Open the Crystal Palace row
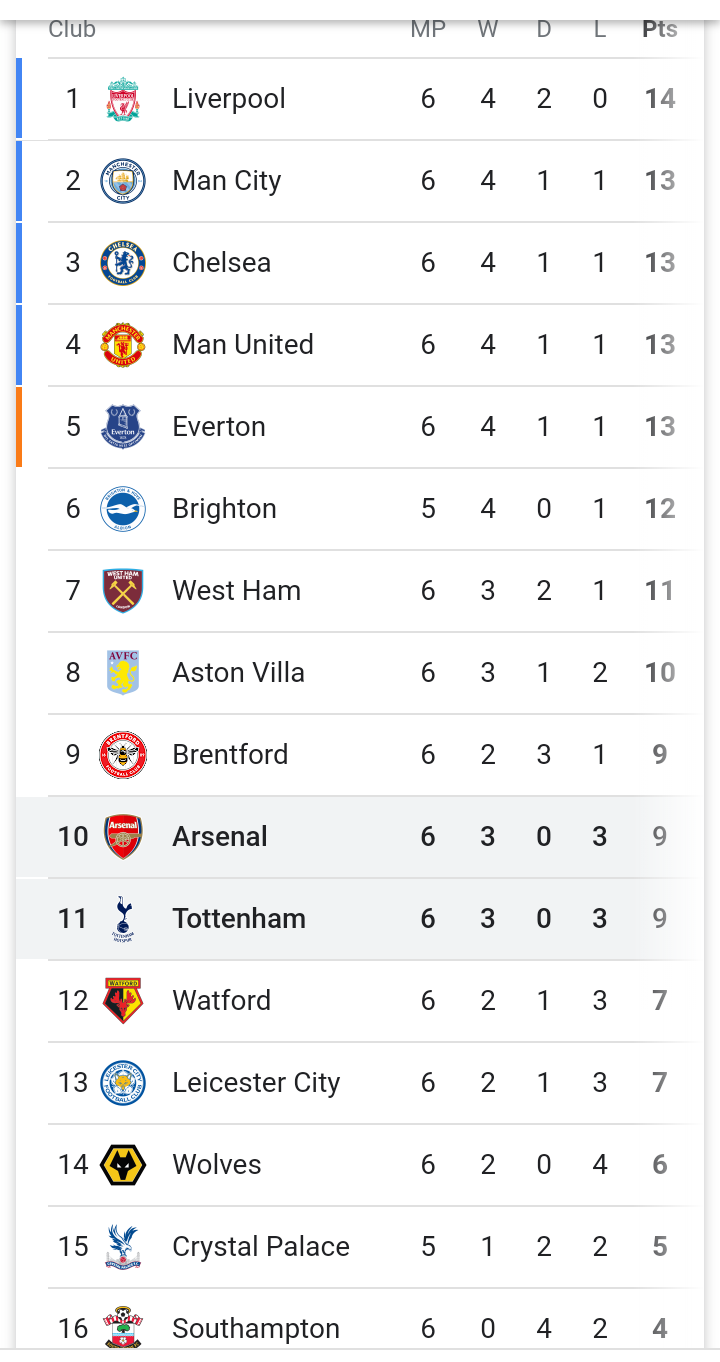720x1362 pixels. 360,1247
